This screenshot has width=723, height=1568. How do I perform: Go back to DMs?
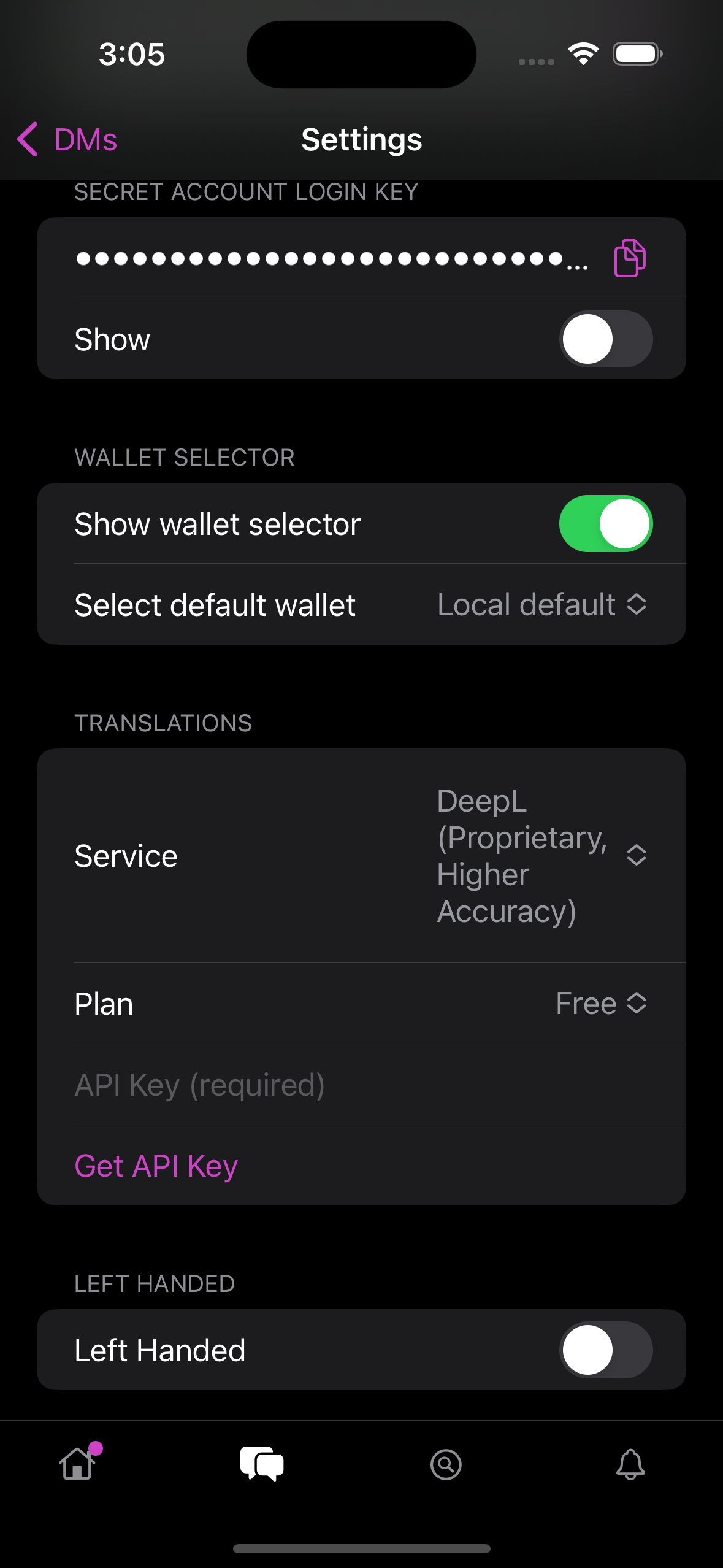tap(67, 140)
